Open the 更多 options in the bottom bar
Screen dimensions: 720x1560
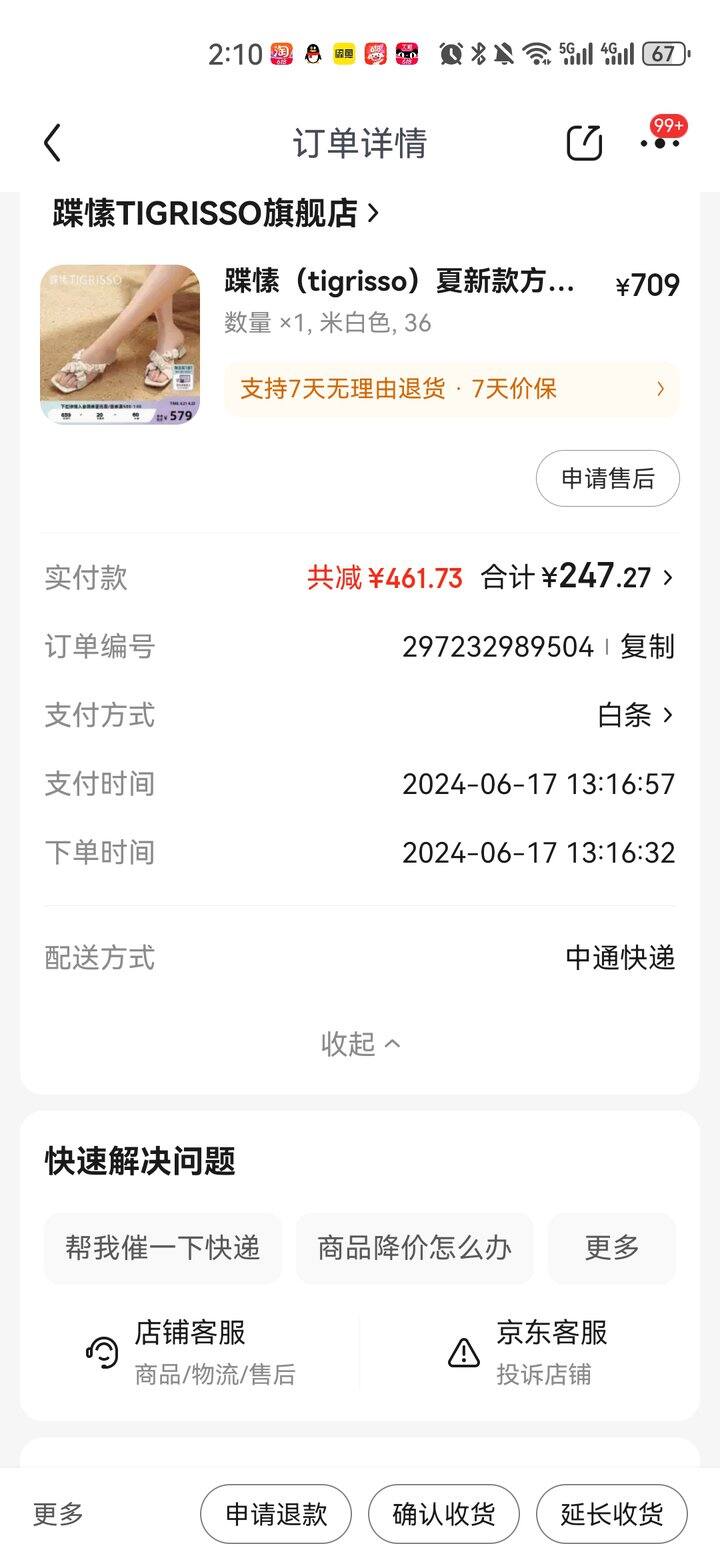click(x=58, y=1514)
